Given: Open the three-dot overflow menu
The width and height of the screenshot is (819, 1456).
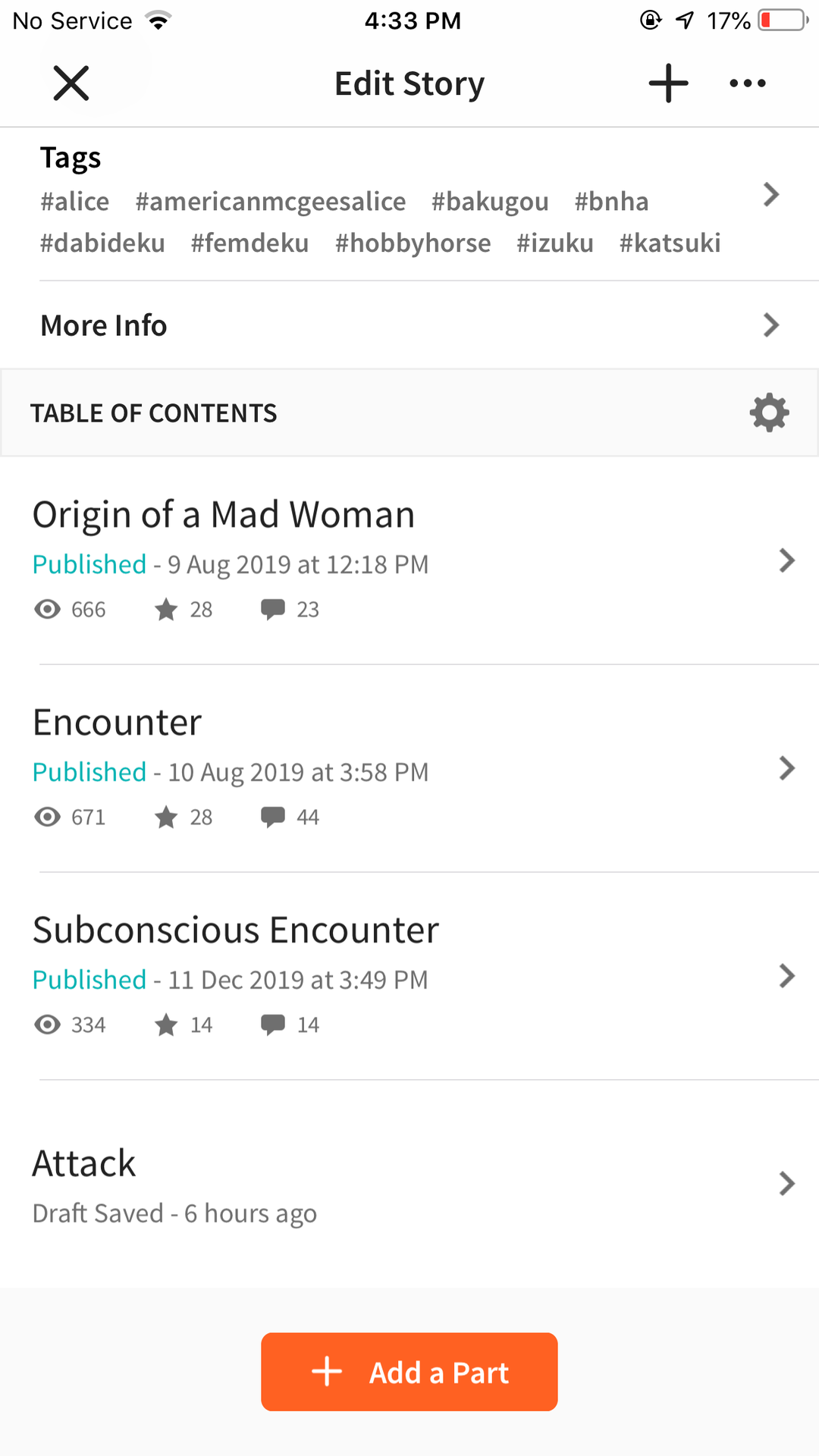Looking at the screenshot, I should pos(748,83).
